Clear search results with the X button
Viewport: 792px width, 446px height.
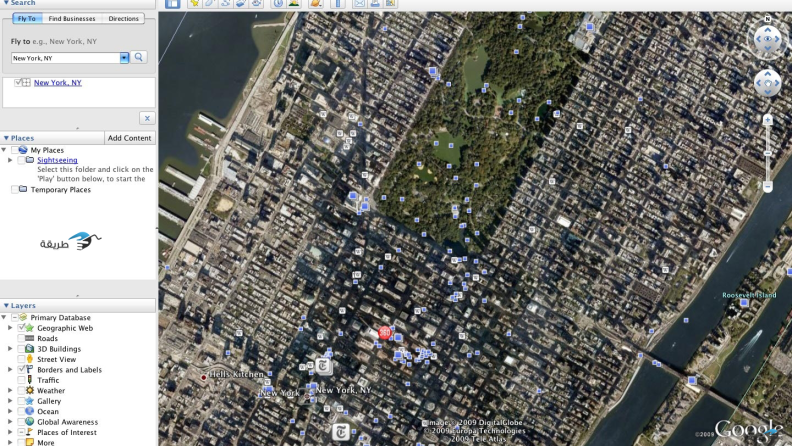(146, 118)
